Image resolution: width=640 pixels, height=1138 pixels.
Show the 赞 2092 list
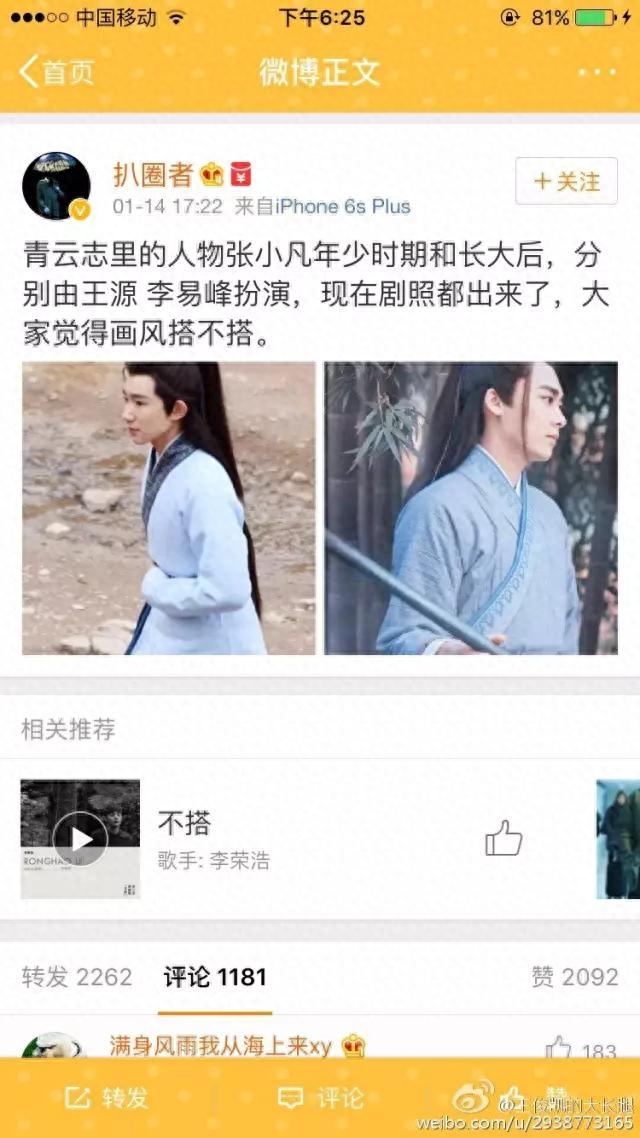[x=575, y=977]
